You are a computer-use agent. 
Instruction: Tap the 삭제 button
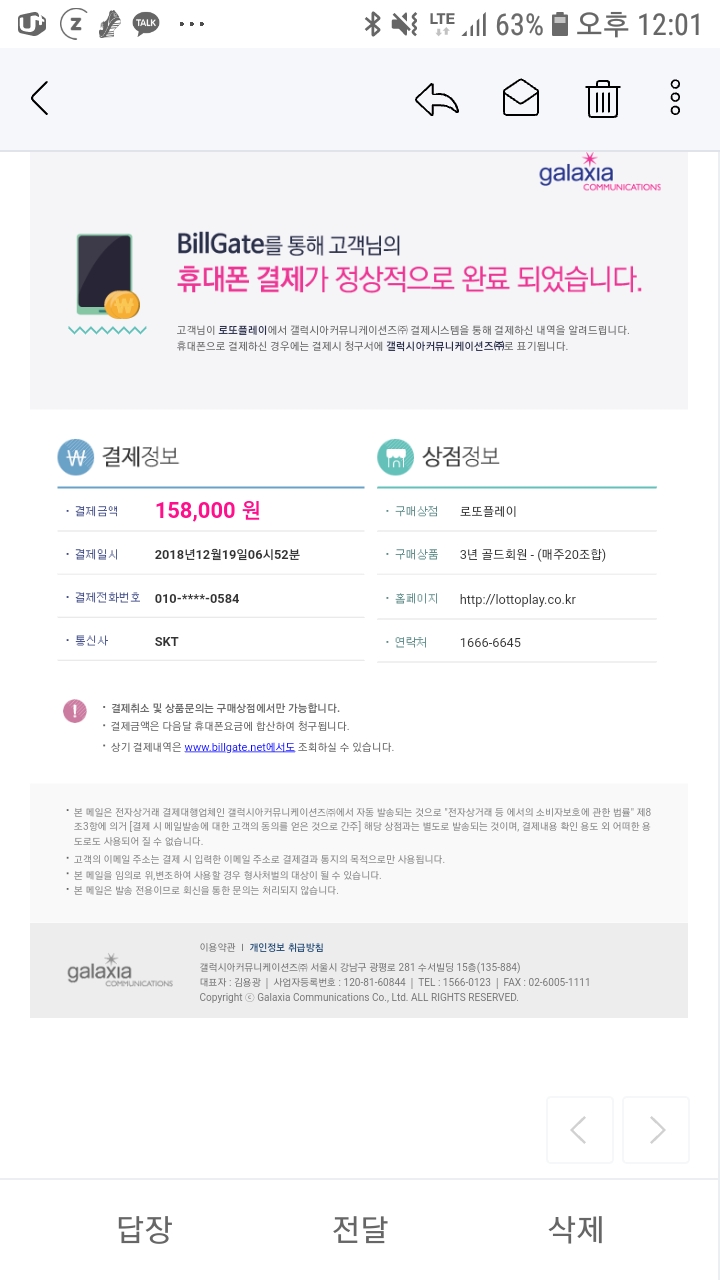576,1229
